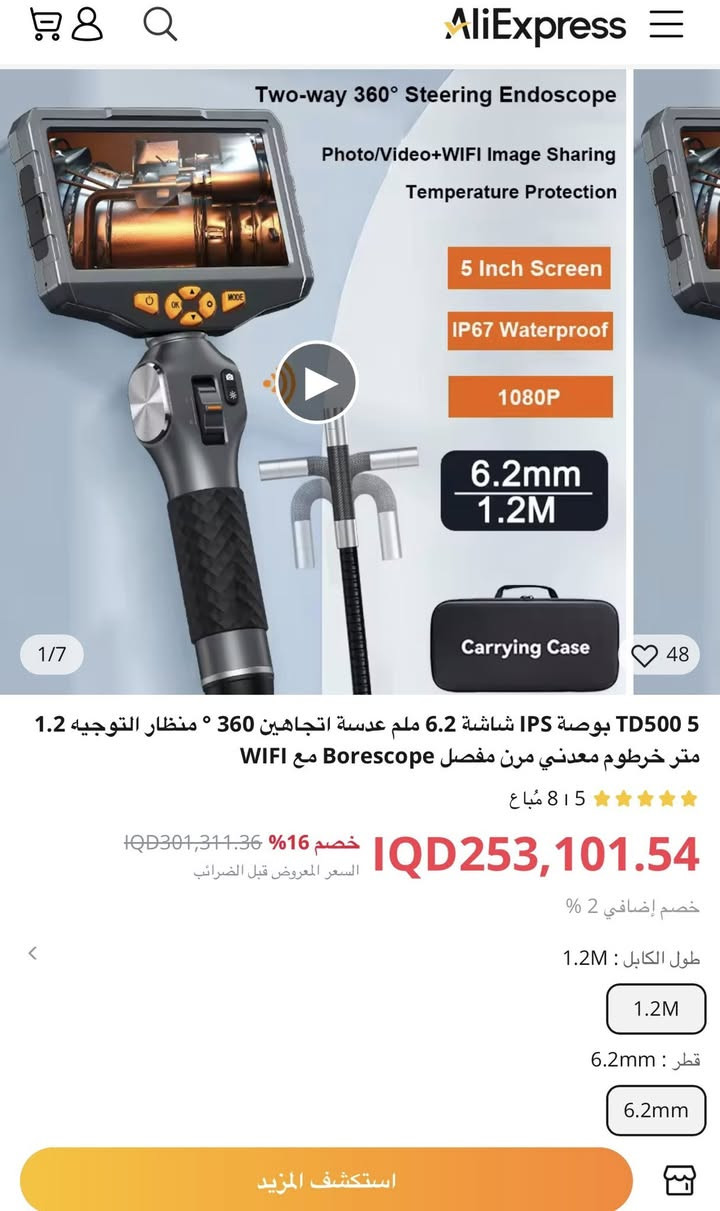This screenshot has width=720, height=1211.
Task: Go to the AliExpress home logo
Action: click(x=535, y=25)
